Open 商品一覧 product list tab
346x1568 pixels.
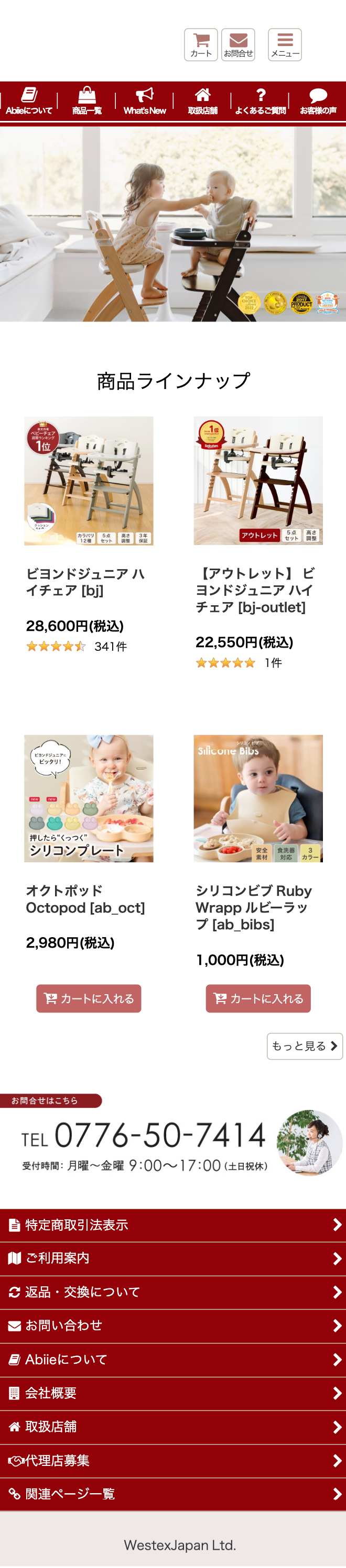coord(87,101)
